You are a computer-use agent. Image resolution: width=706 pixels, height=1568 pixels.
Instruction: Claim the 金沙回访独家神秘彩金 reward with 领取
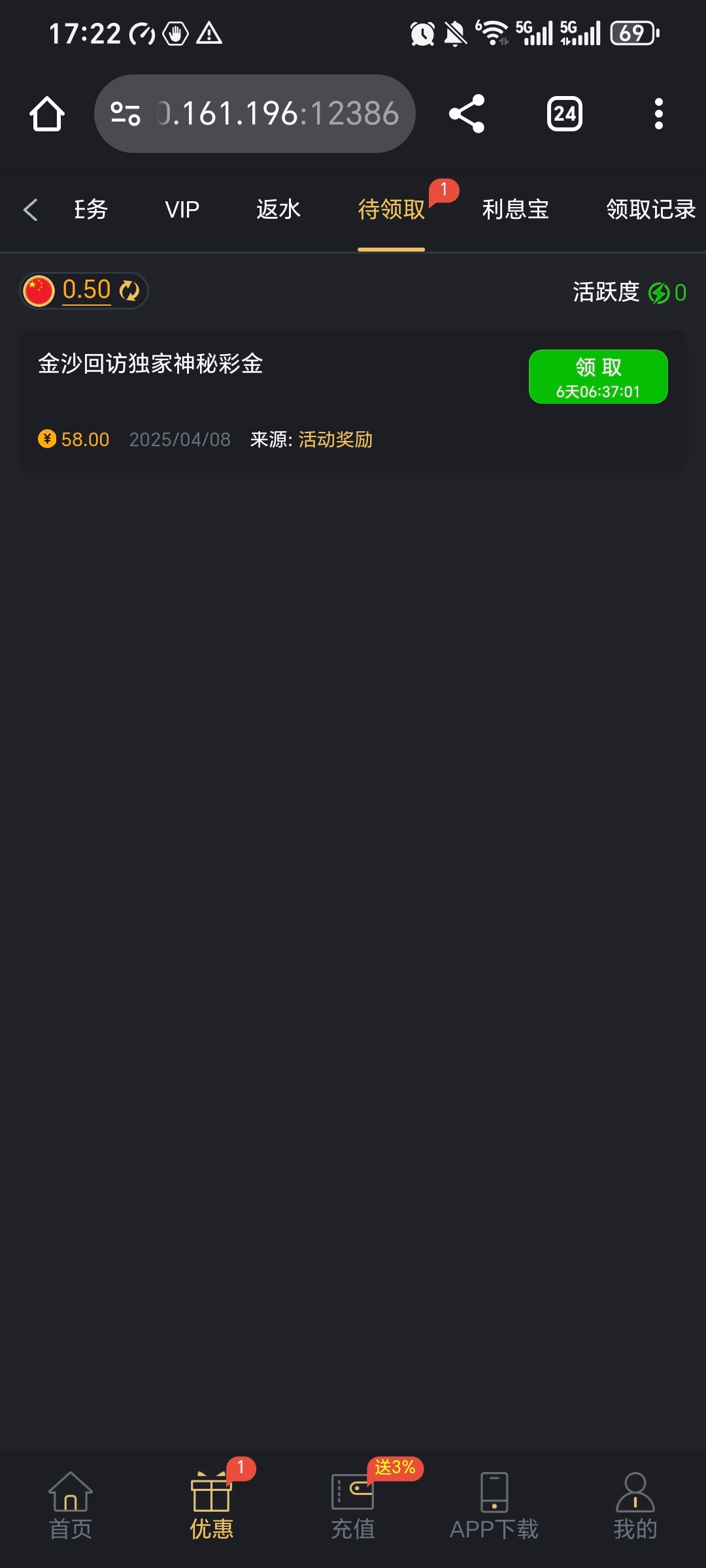click(x=598, y=377)
